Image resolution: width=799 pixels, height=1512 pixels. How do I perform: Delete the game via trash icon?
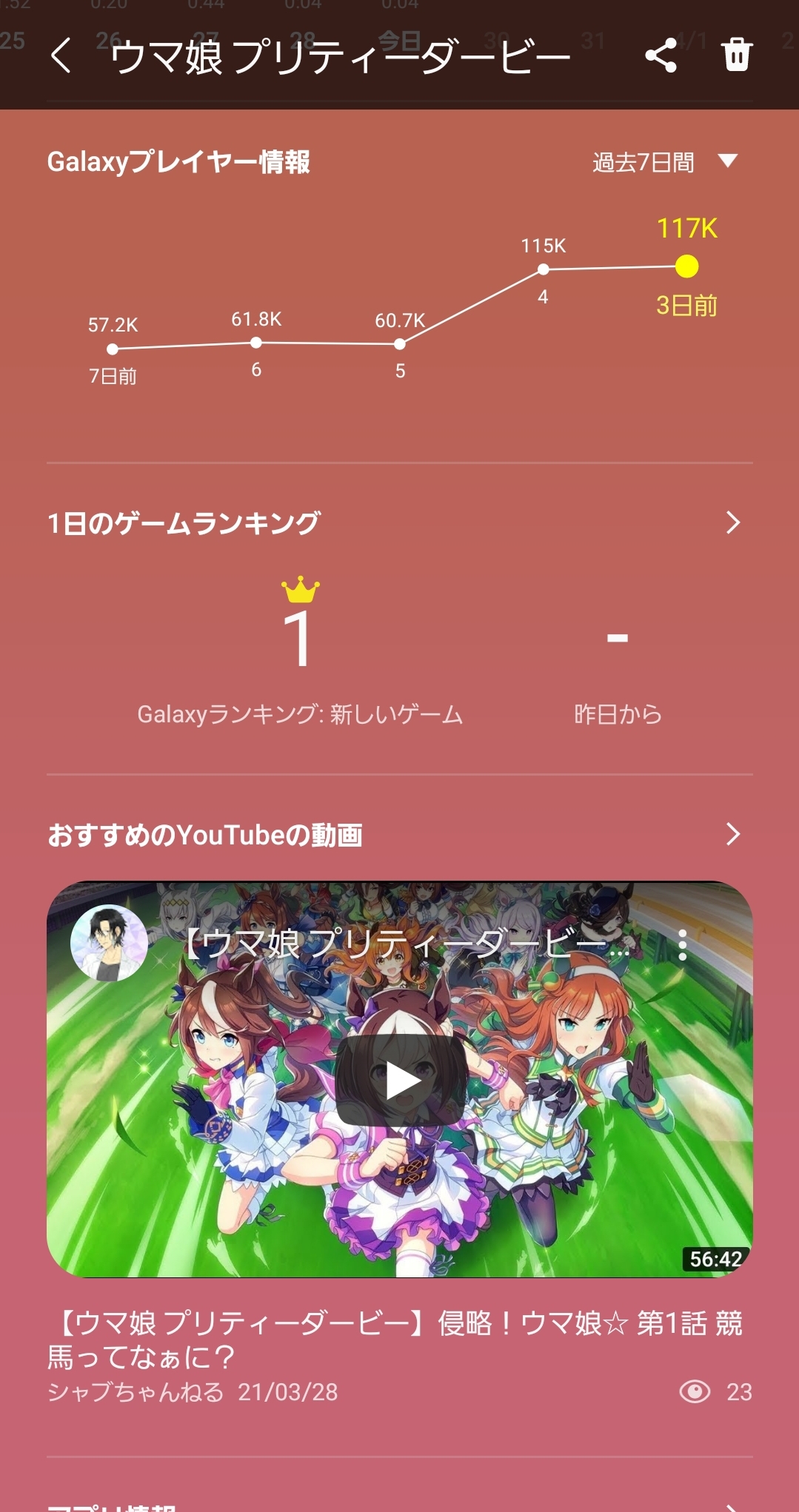click(737, 56)
